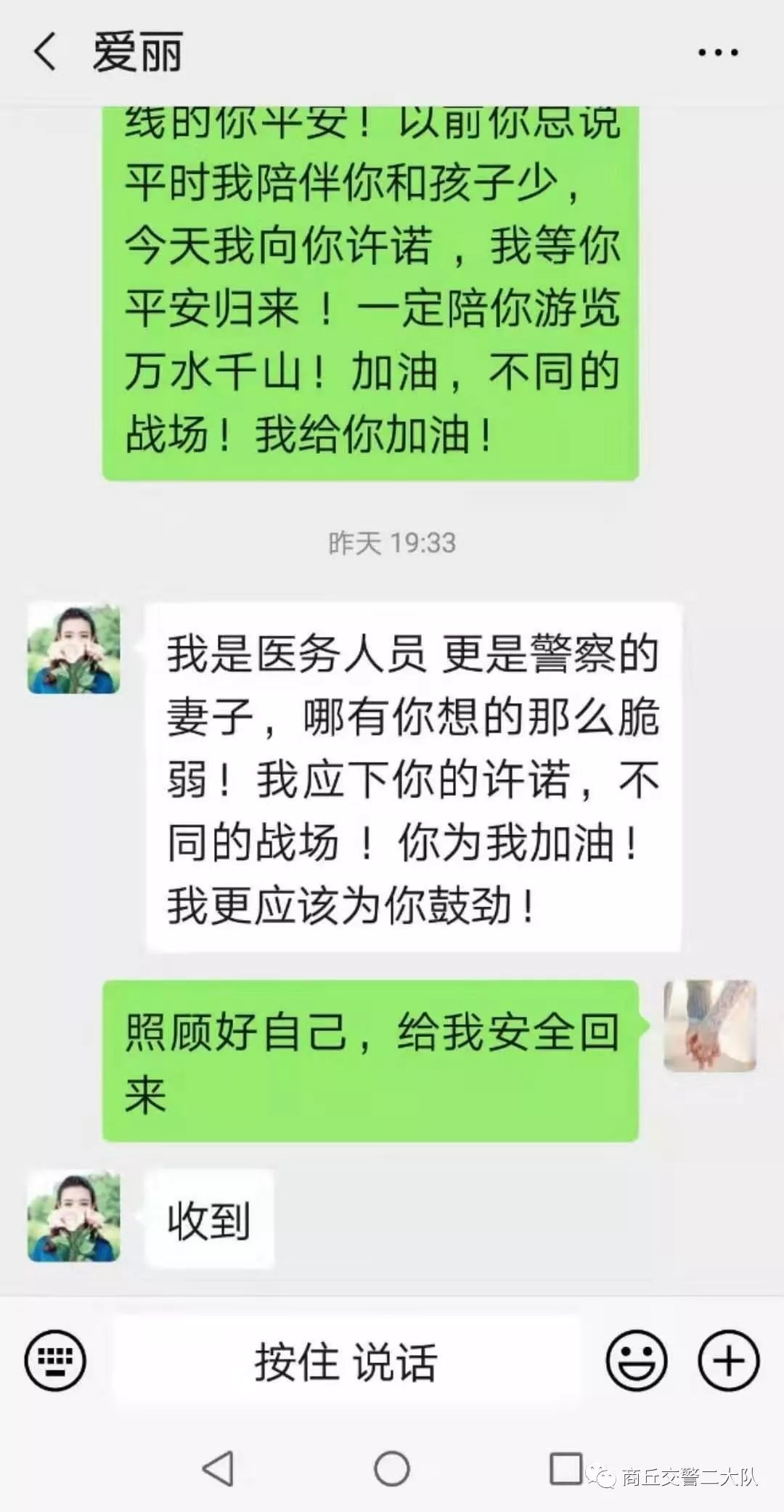Screen dimensions: 784x1512
Task: Go back from the 爱丽 chat
Action: pyautogui.click(x=45, y=52)
